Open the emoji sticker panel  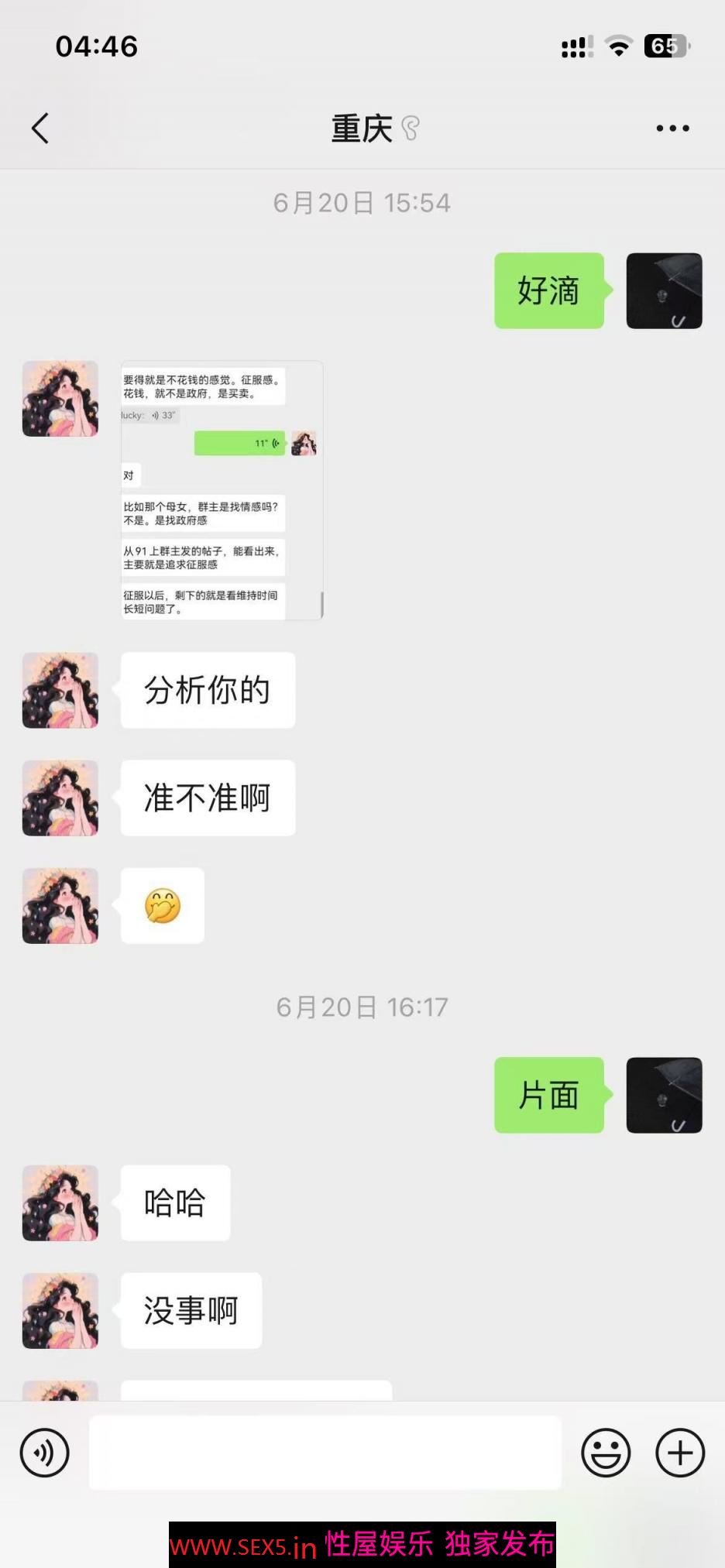[x=606, y=1453]
